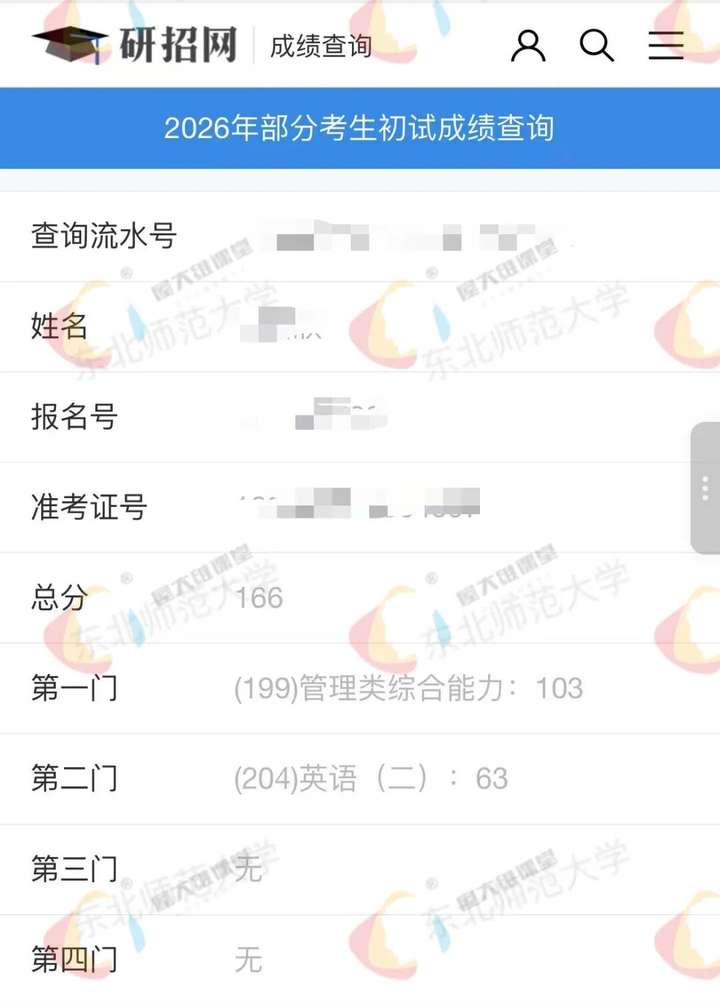Viewport: 720px width, 1005px height.
Task: Open the hamburger menu
Action: [x=666, y=45]
